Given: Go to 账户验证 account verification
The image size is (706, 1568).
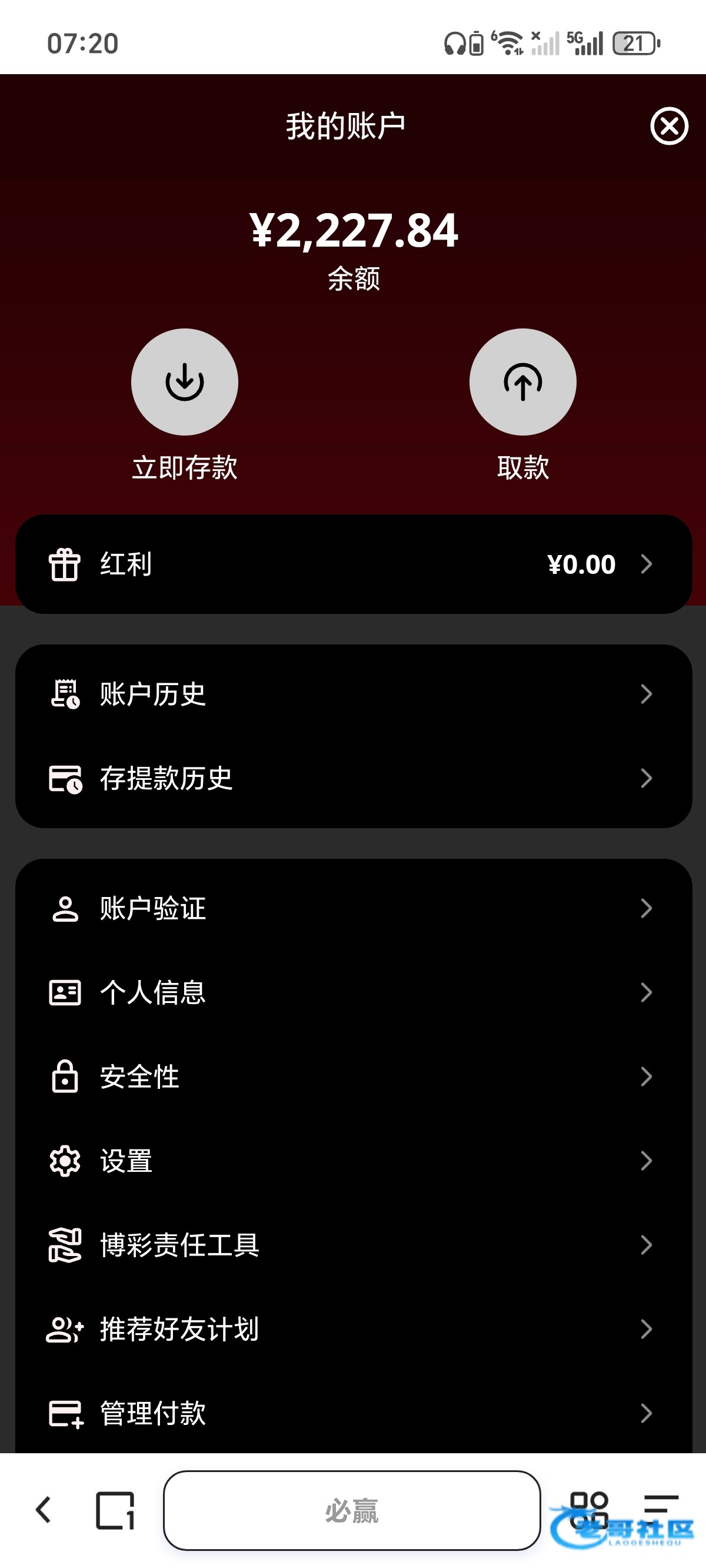Looking at the screenshot, I should [x=353, y=908].
